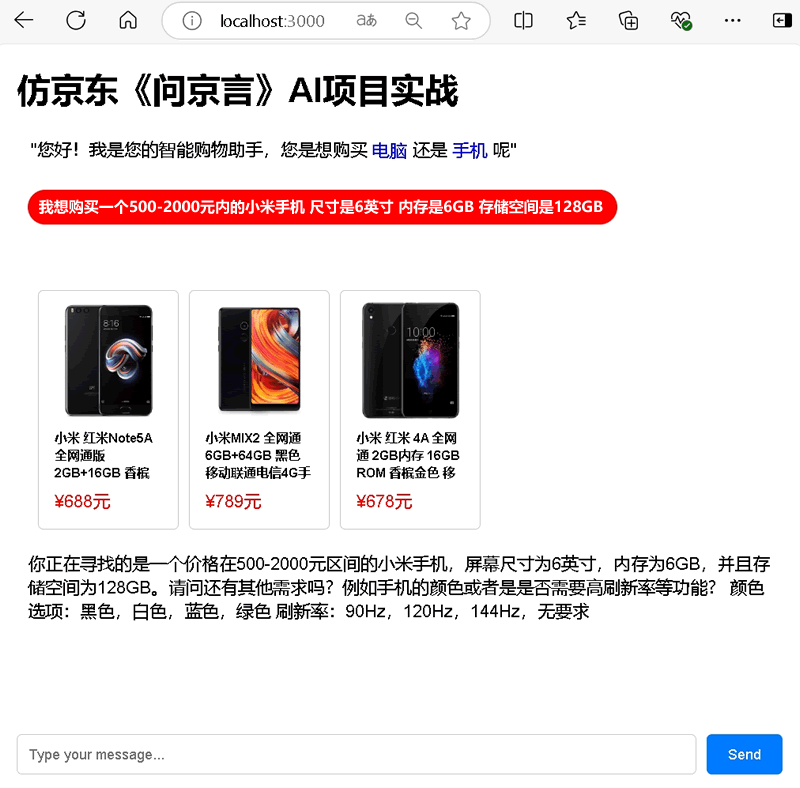Focus the Type your message field
Image resolution: width=800 pixels, height=788 pixels.
pos(356,754)
